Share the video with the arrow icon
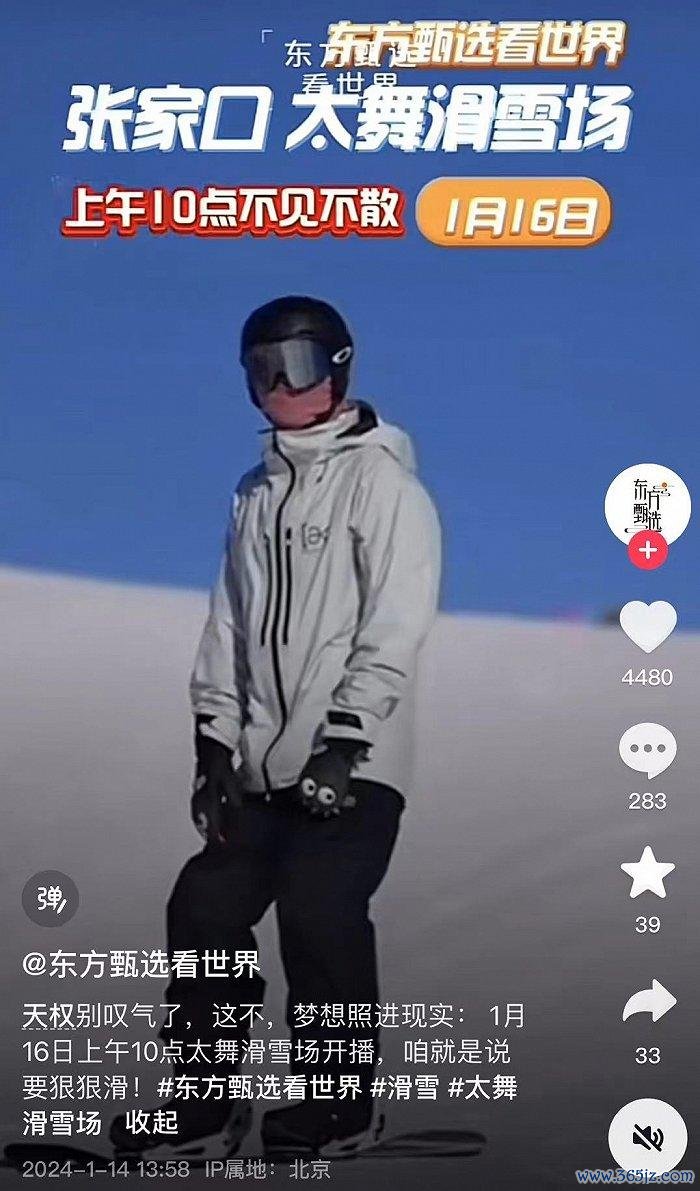700x1191 pixels. tap(648, 1002)
